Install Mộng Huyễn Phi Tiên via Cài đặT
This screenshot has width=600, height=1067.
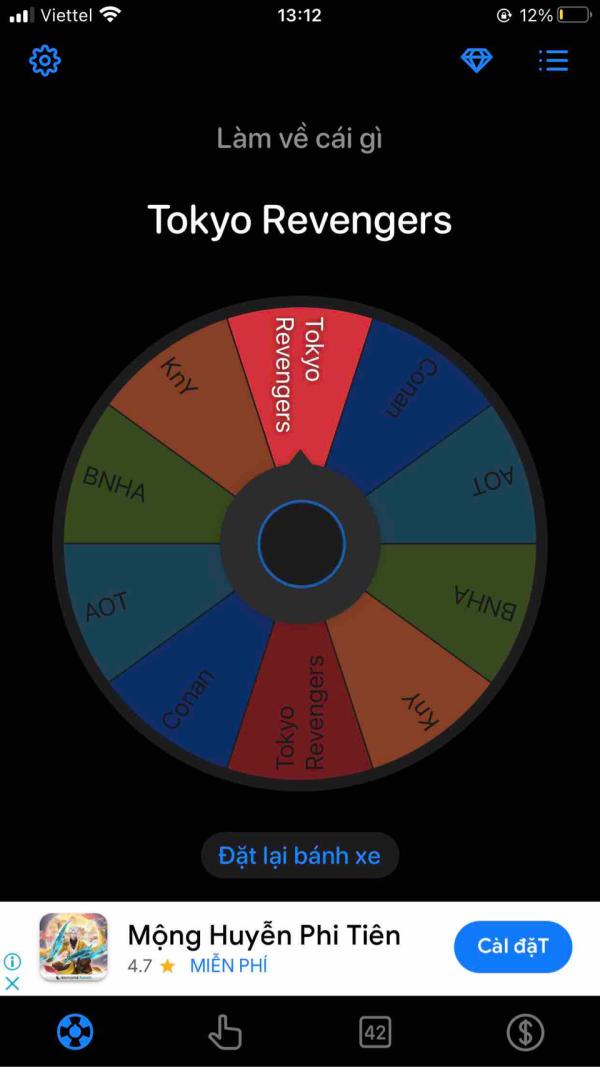513,946
